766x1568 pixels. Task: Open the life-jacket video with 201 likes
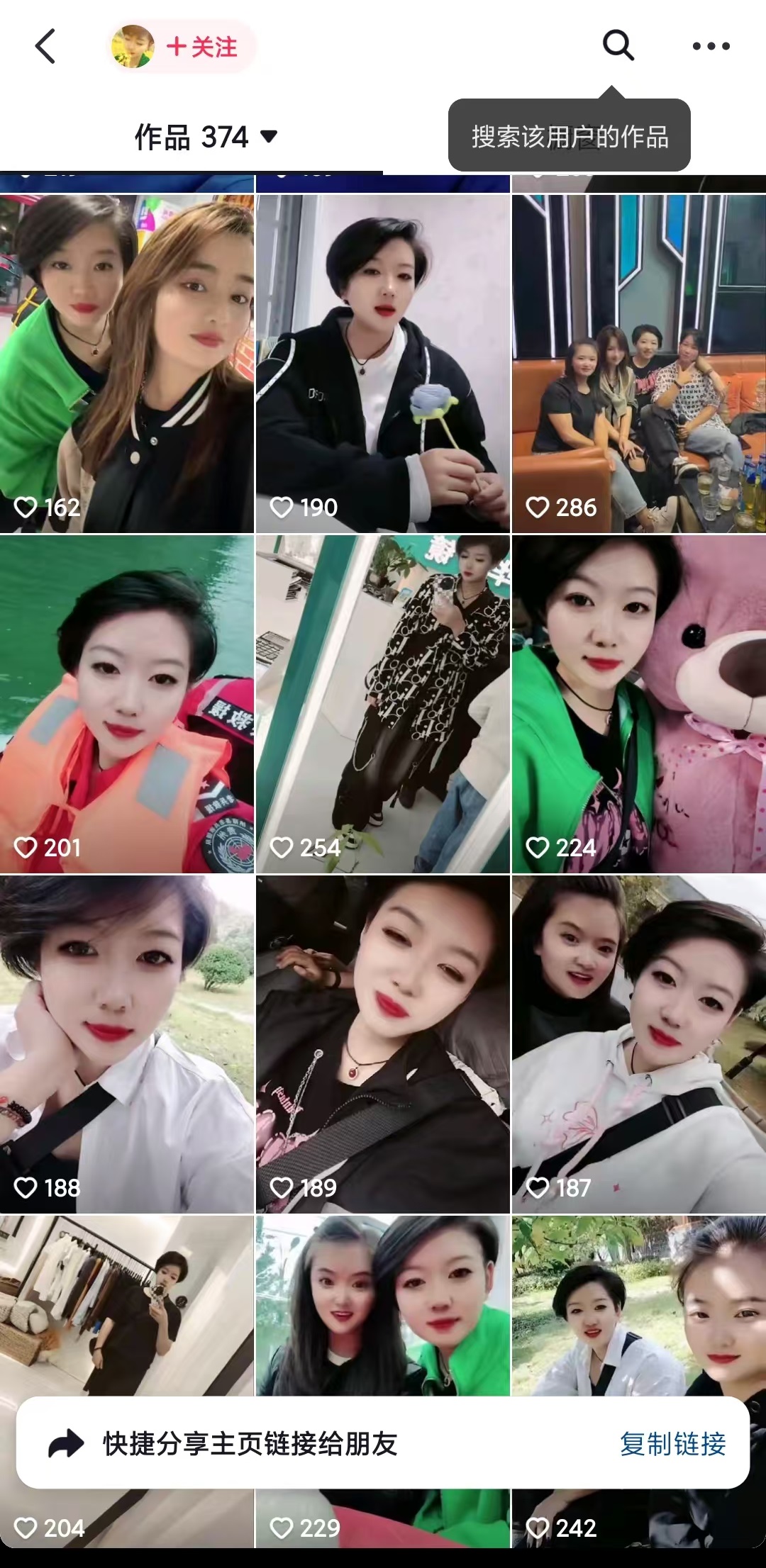126,703
